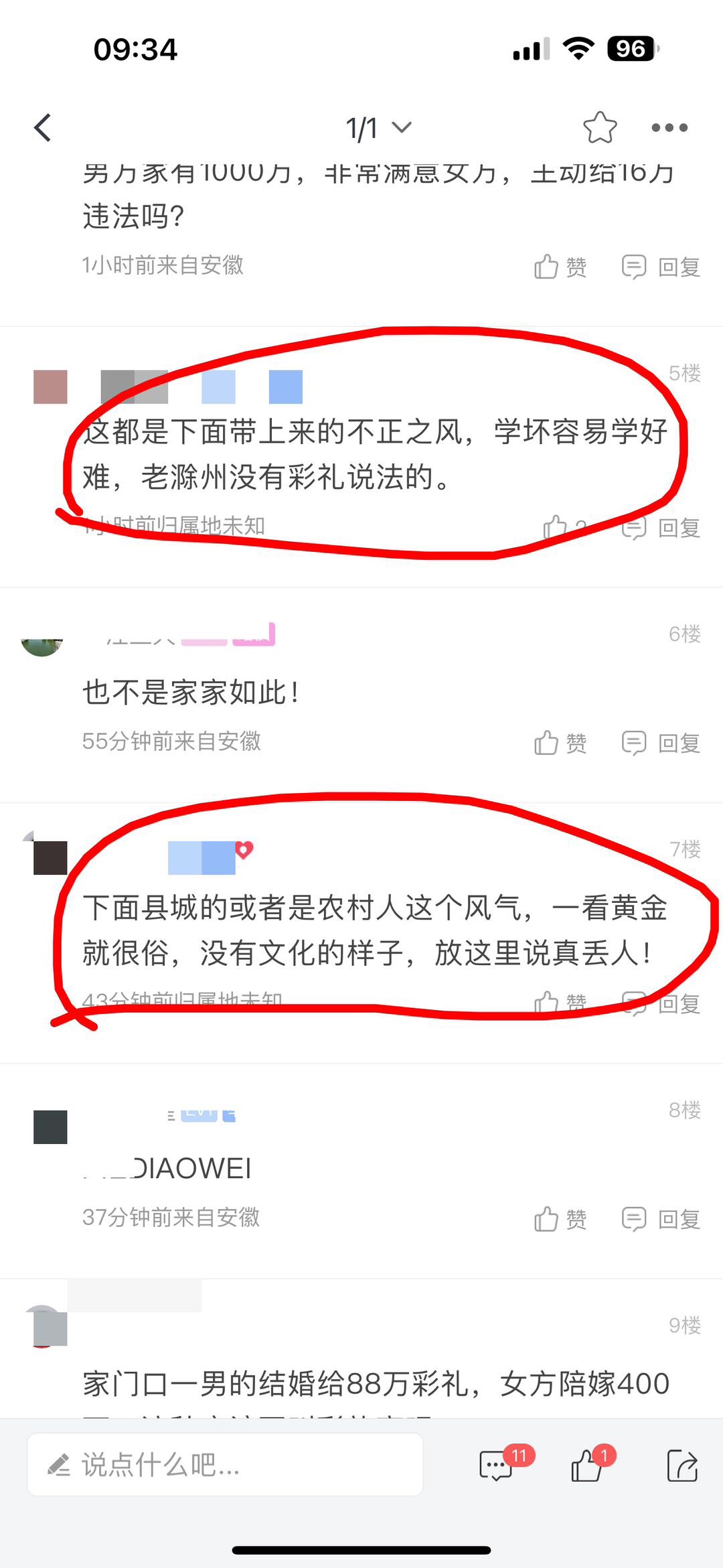Tap the 说点什么吧 comment input field
The image size is (723, 1568).
(x=225, y=1465)
